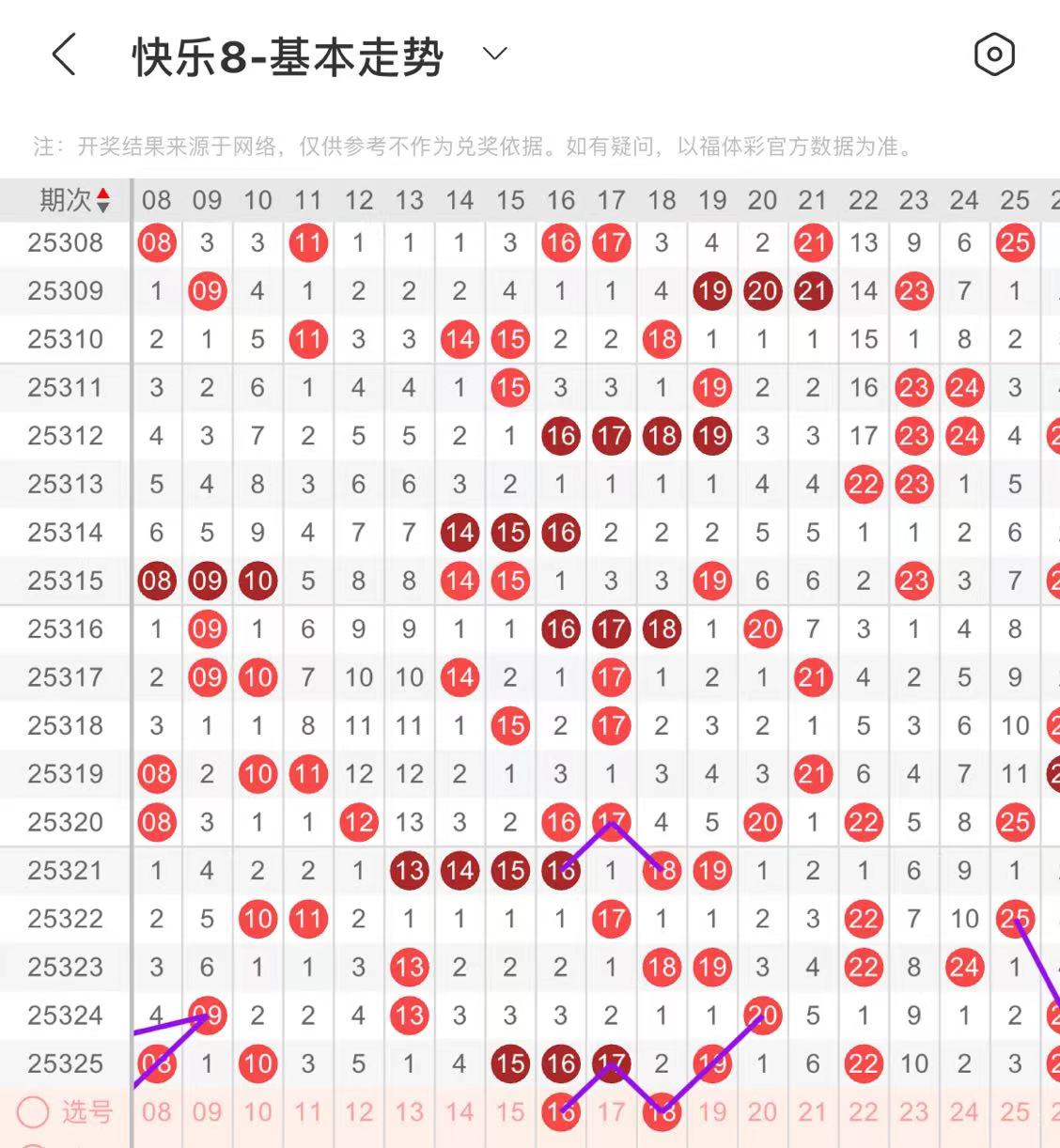Deselect number 18 in the 选号 row
The height and width of the screenshot is (1148, 1060).
click(662, 1112)
